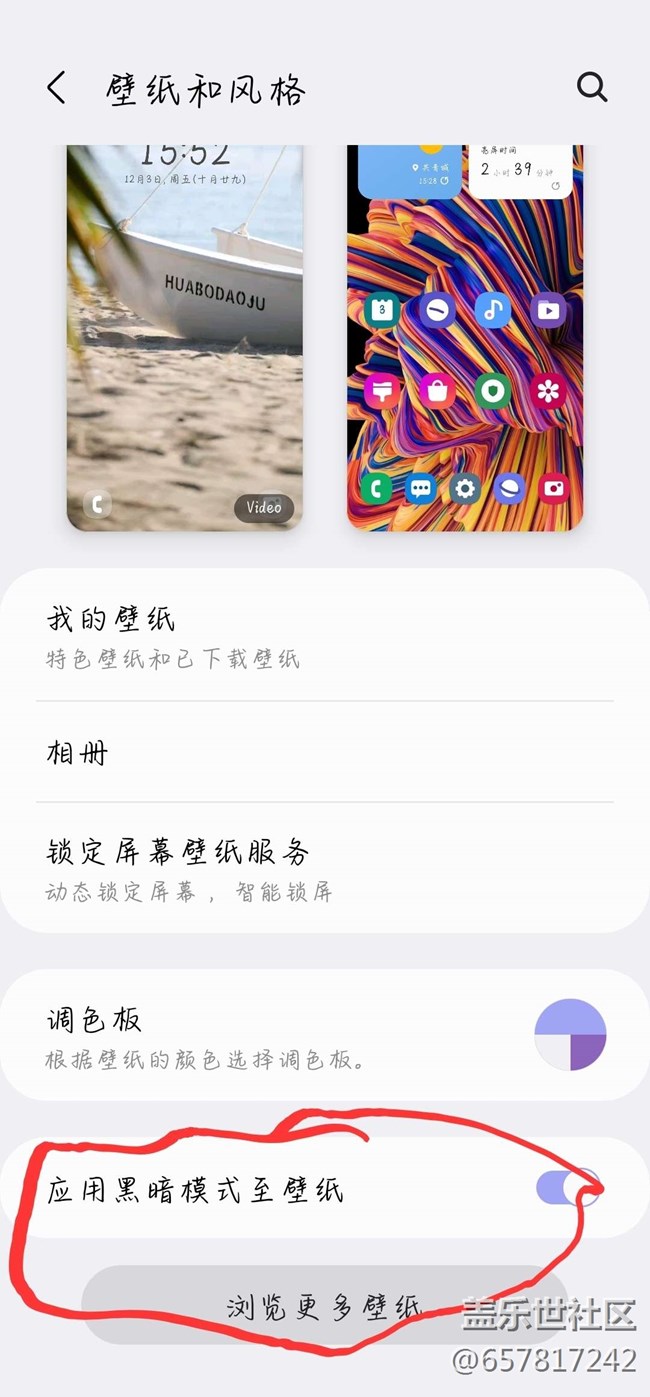Viewport: 650px width, 1397px height.
Task: Choose a wallpaper from 相册
Action: click(x=325, y=753)
